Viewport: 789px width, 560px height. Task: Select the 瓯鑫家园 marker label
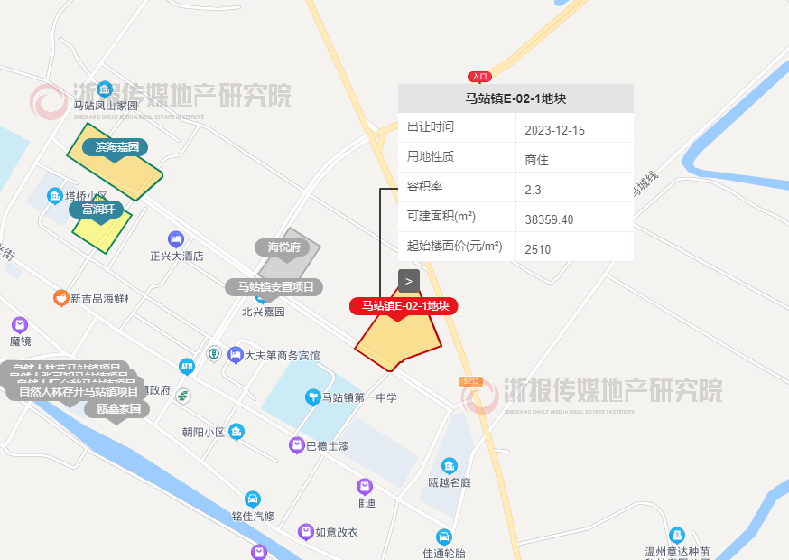point(118,408)
